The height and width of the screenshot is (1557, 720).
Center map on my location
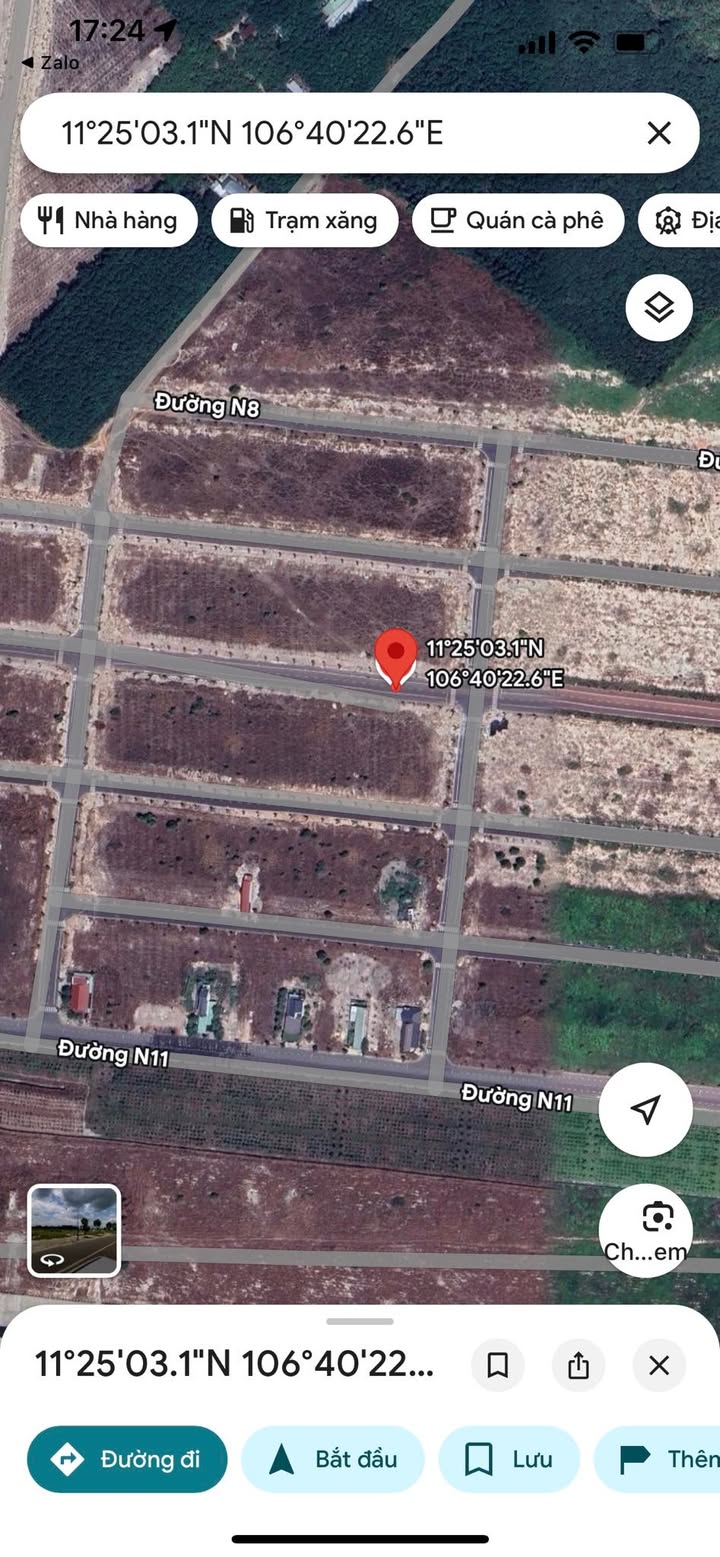coord(646,1109)
